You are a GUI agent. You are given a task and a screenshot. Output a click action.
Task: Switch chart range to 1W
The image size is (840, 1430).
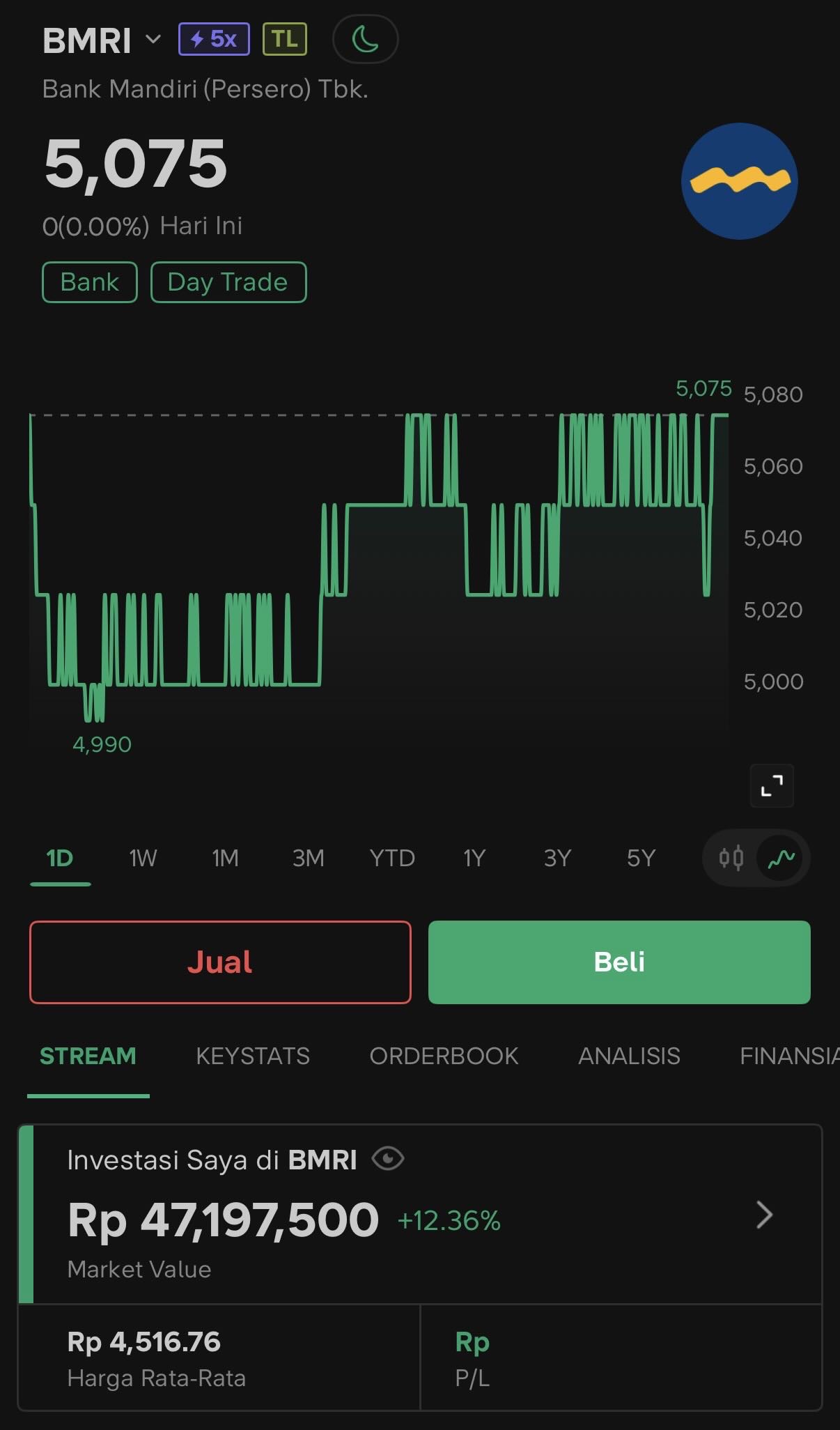(143, 858)
